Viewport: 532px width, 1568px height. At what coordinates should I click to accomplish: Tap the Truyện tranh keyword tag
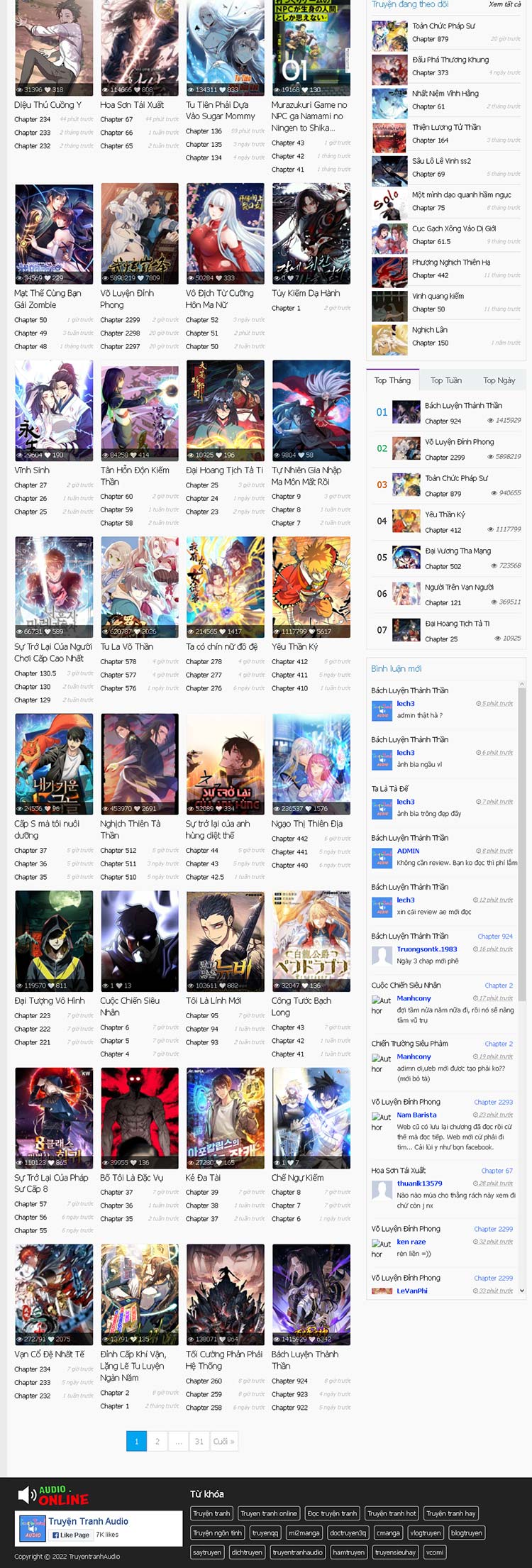(211, 1513)
